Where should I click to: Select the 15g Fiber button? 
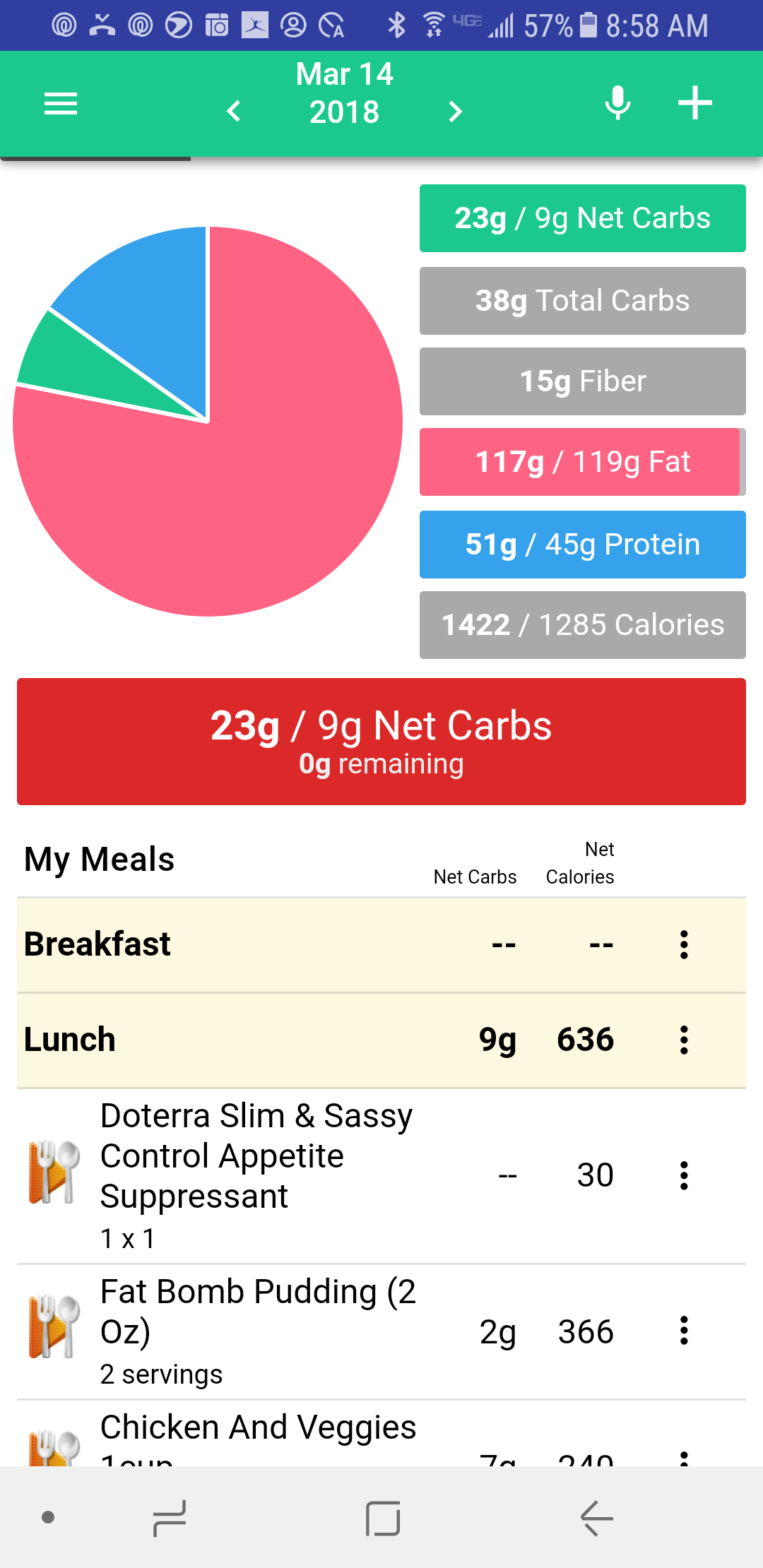click(x=583, y=381)
